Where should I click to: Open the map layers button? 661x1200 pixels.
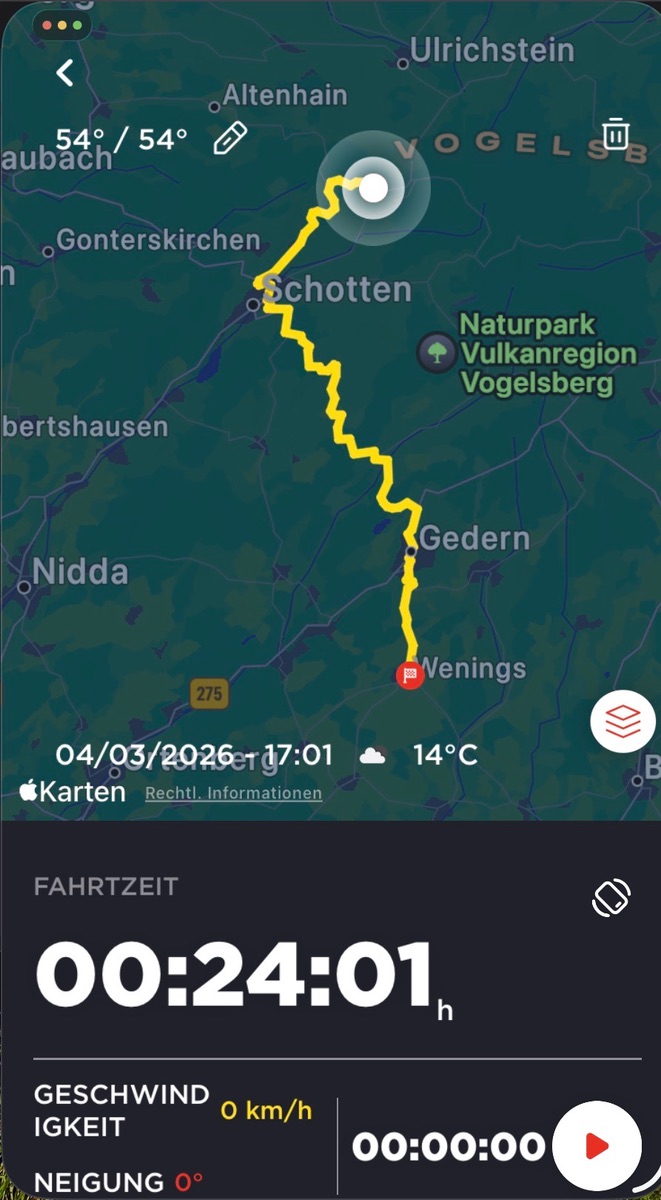(623, 721)
